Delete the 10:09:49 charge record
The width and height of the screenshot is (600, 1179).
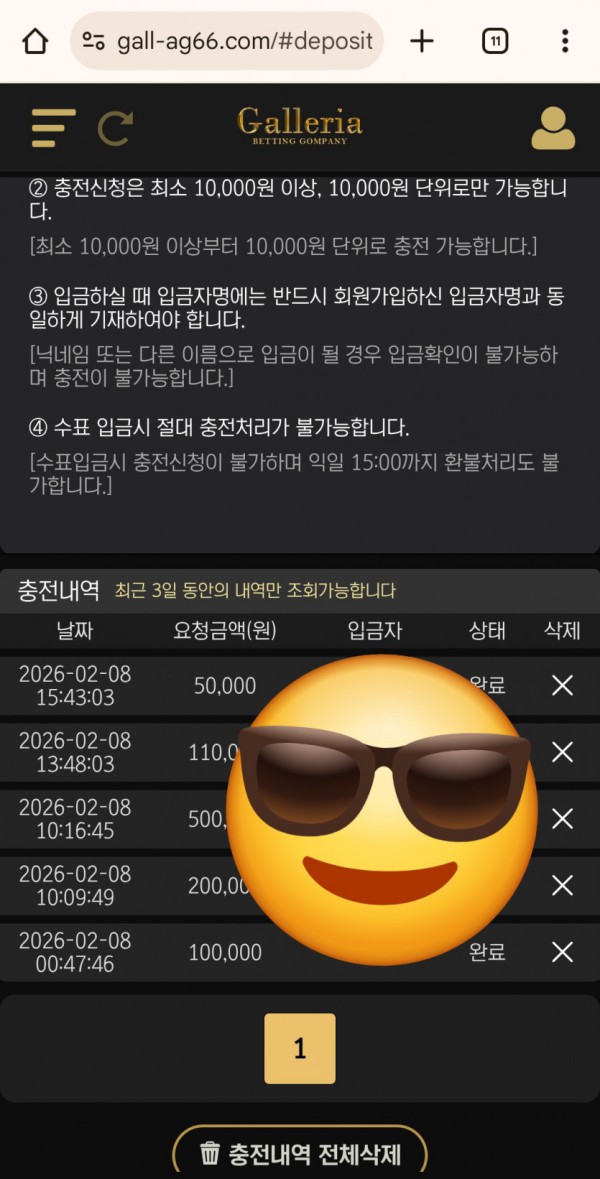[x=563, y=885]
